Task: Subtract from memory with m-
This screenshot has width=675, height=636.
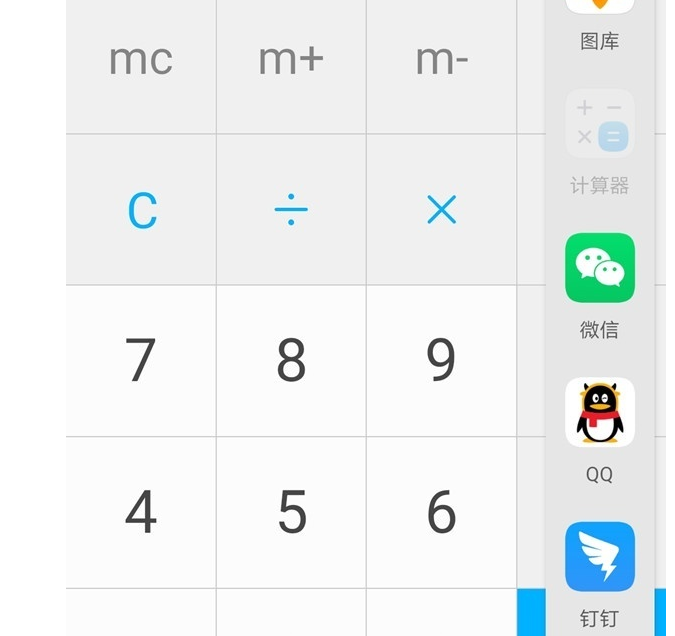Action: (x=441, y=62)
